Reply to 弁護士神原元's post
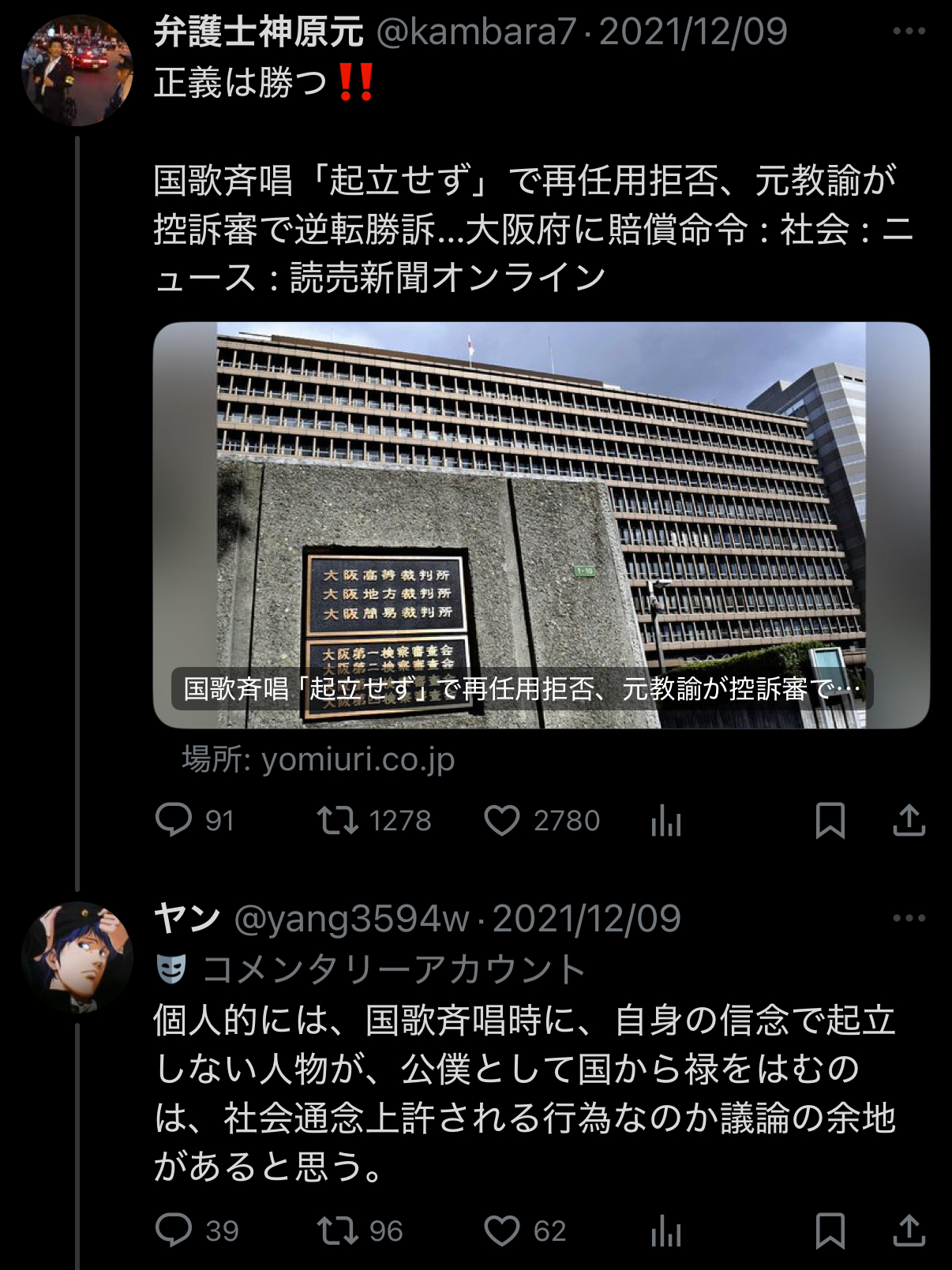The image size is (952, 1270). click(x=174, y=820)
